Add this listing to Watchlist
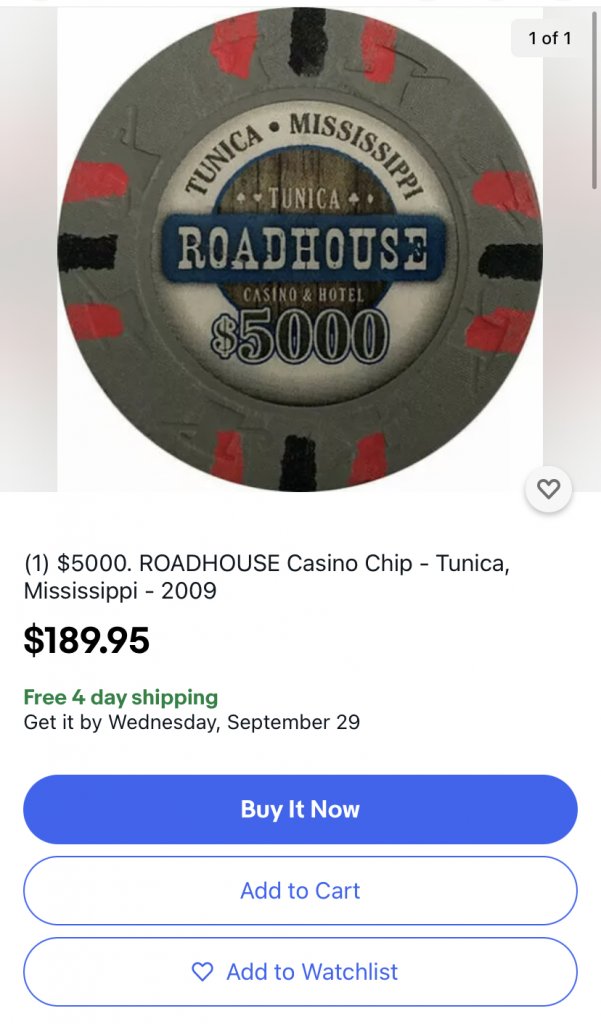Image resolution: width=601 pixels, height=1024 pixels. (300, 971)
